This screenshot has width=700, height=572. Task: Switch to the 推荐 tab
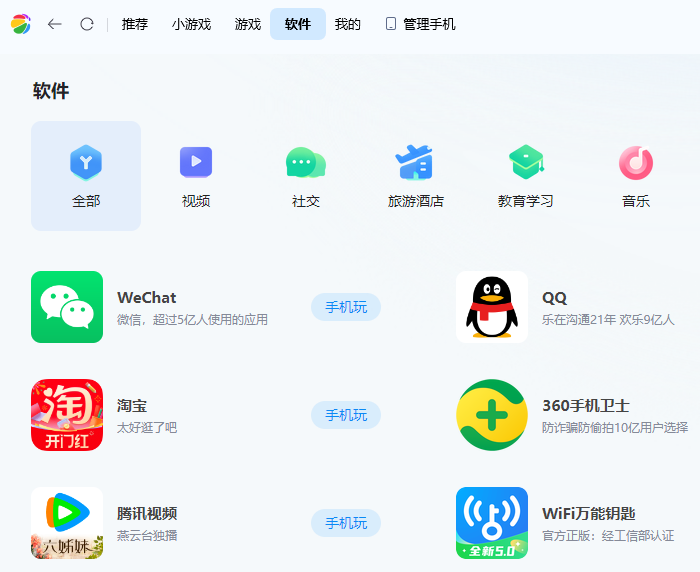click(135, 24)
